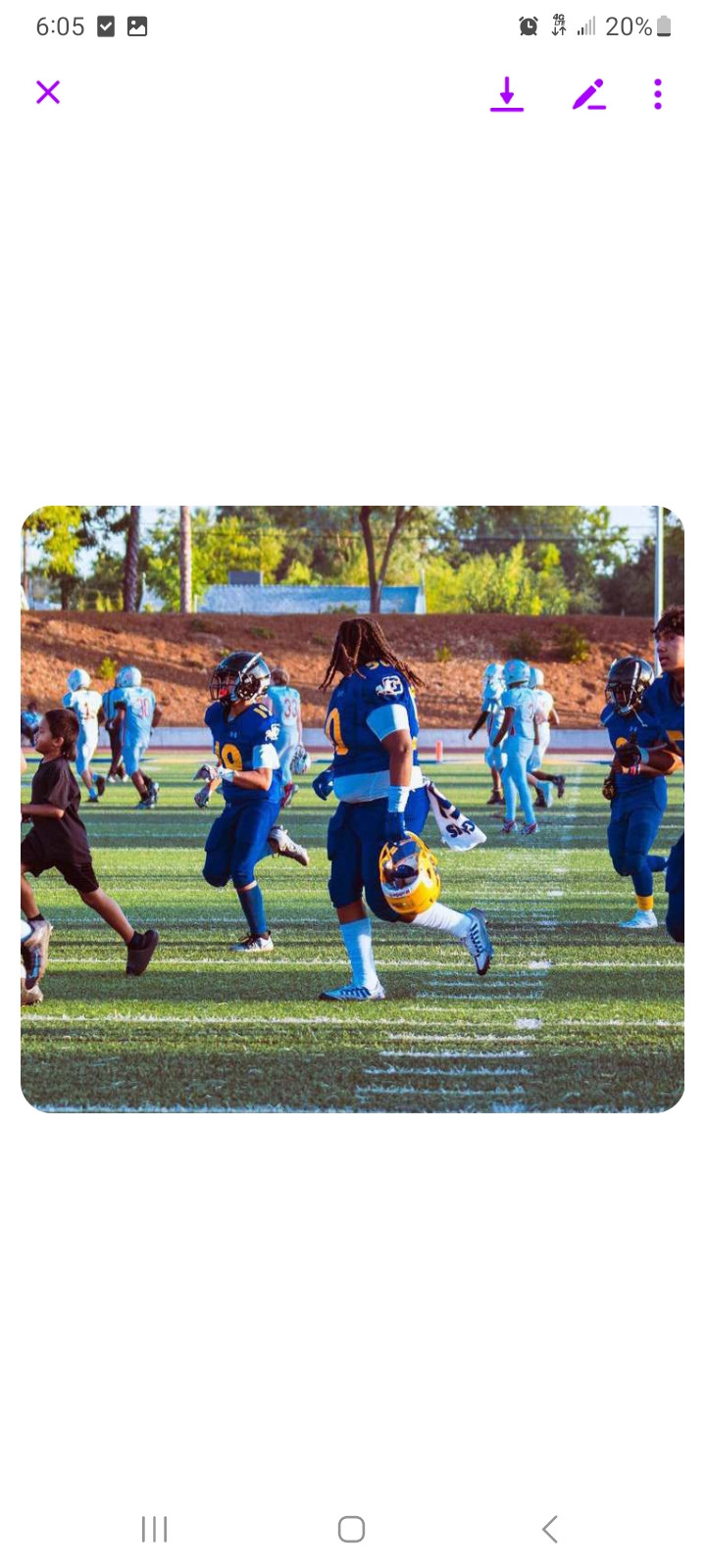Open recent apps from the navigation bar
706x1568 pixels.
point(155,1529)
